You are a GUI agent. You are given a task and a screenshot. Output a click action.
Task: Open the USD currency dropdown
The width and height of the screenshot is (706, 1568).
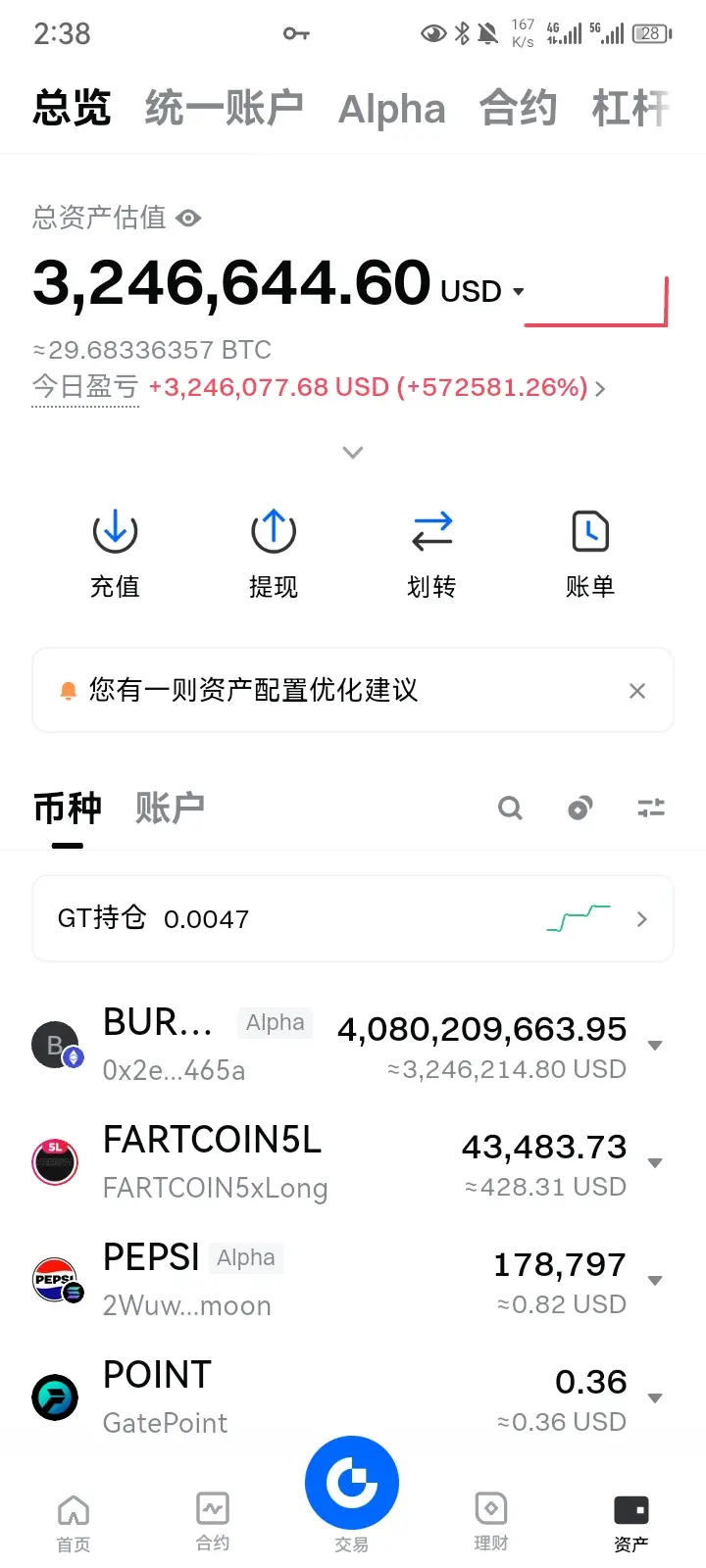click(483, 291)
